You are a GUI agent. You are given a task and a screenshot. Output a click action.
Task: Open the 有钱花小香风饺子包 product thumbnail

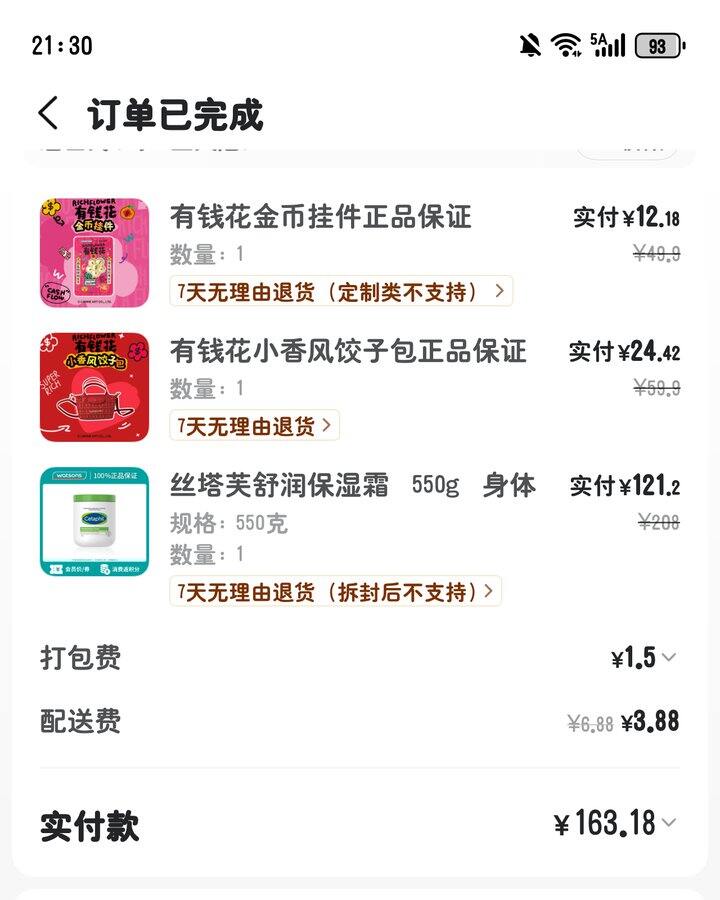pyautogui.click(x=94, y=387)
